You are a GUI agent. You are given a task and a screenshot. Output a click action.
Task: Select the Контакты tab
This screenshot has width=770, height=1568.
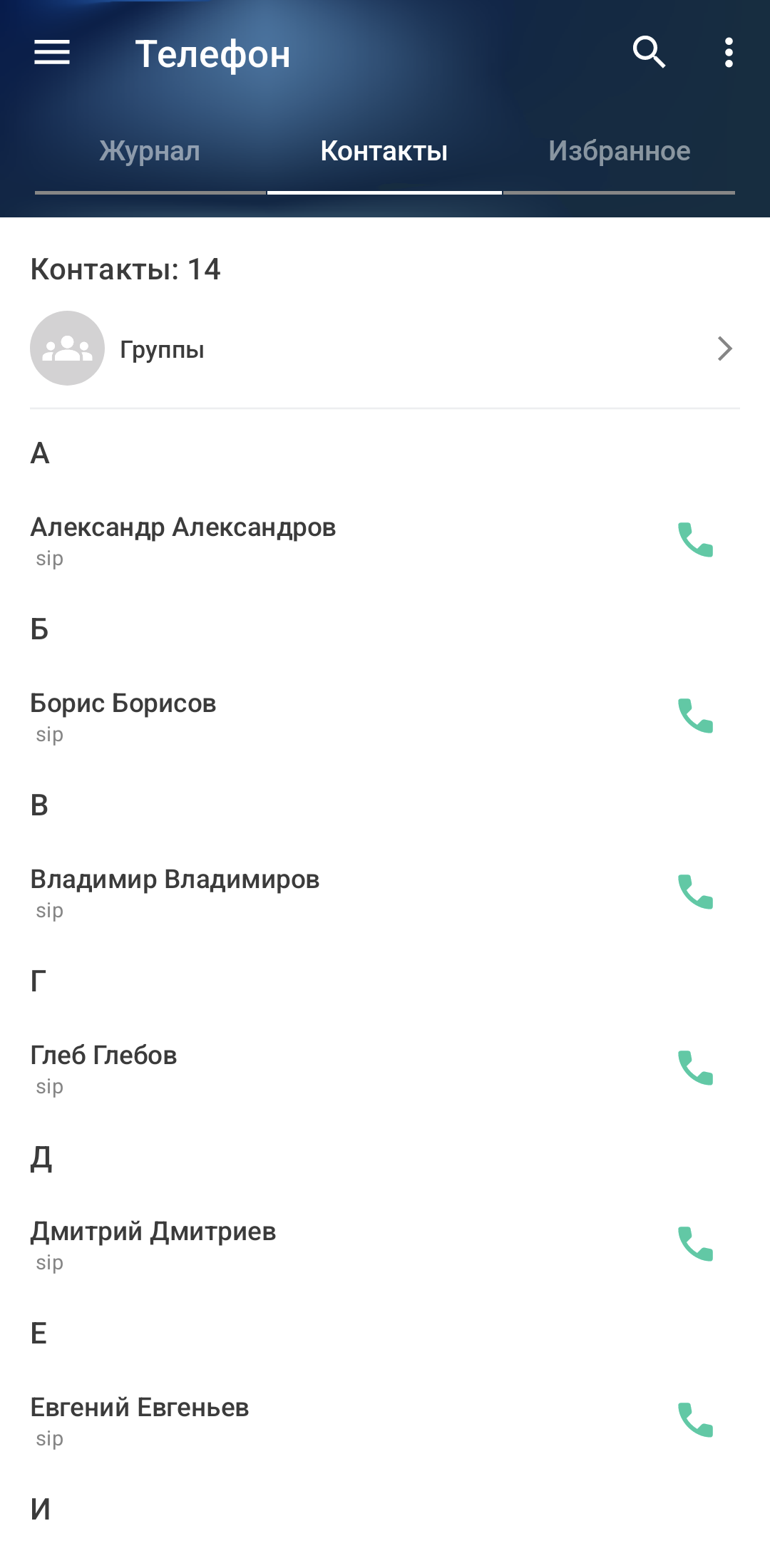(x=384, y=151)
